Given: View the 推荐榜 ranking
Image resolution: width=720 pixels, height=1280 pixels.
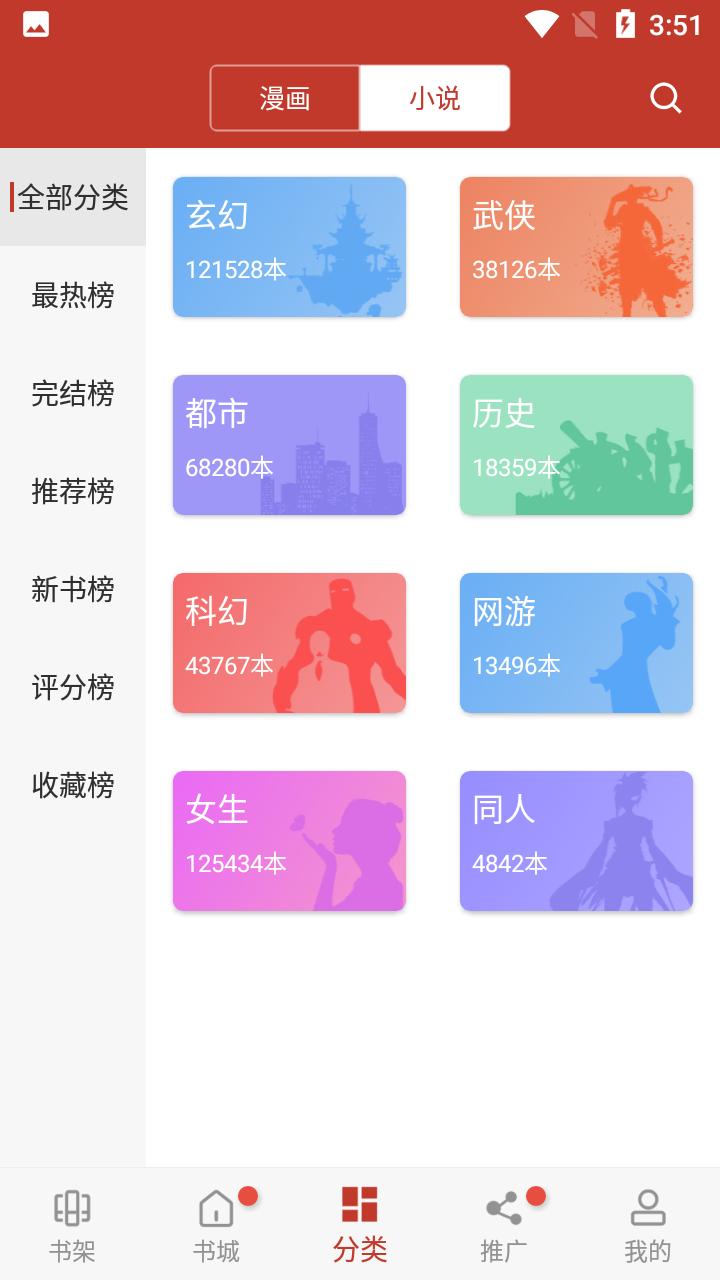Looking at the screenshot, I should 73,491.
